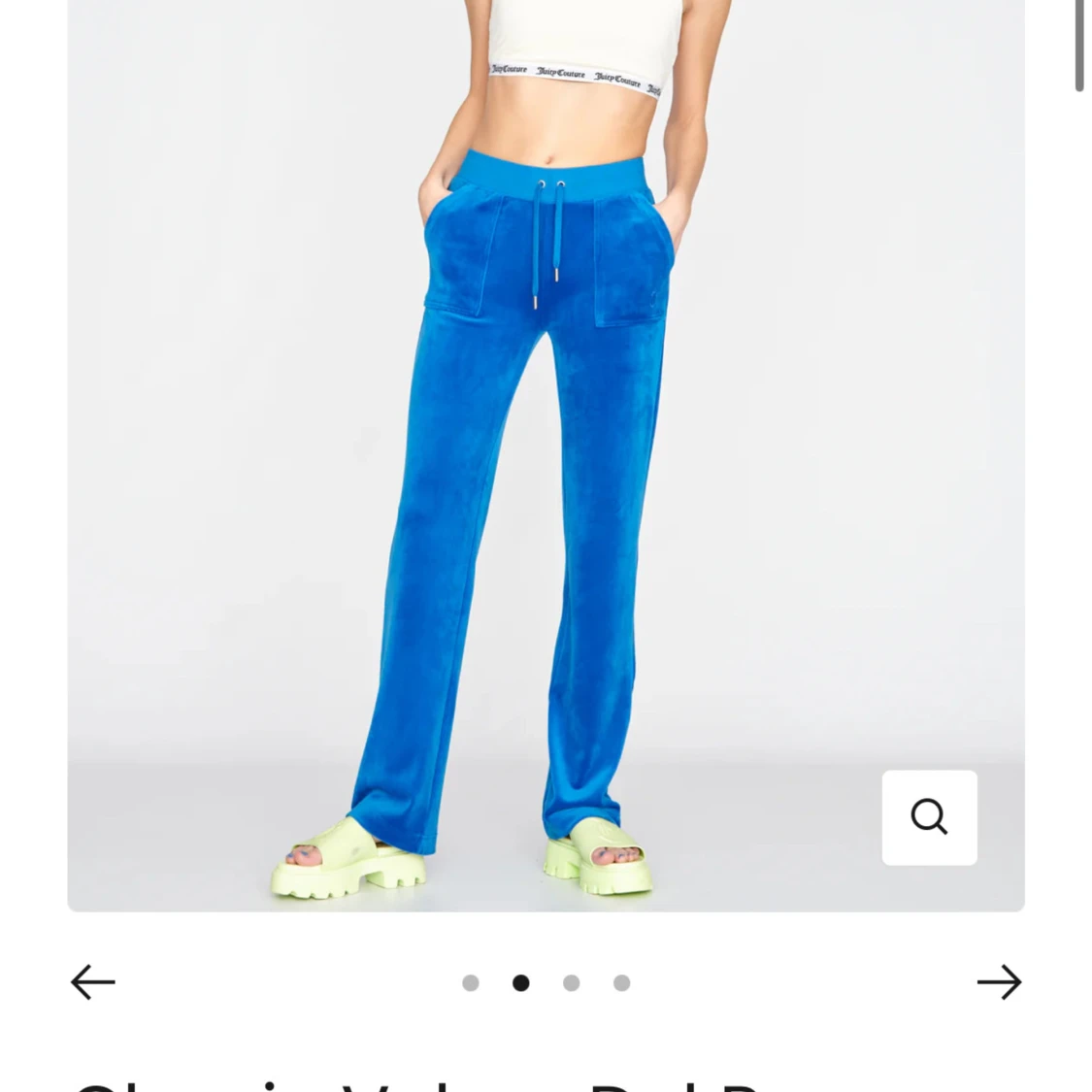This screenshot has width=1092, height=1092.
Task: Advance to the next product image
Action: (999, 982)
